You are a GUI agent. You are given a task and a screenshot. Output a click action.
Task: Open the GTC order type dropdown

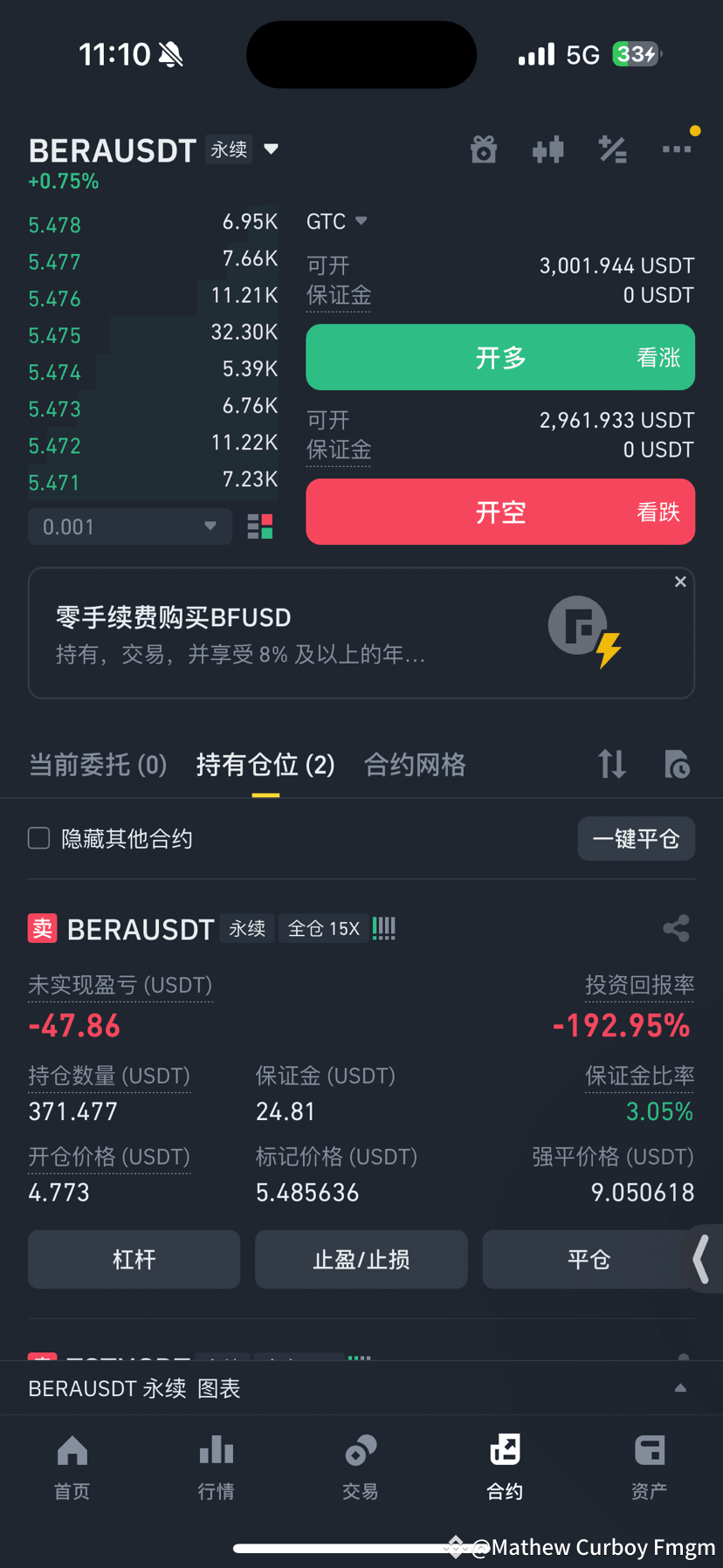(336, 221)
